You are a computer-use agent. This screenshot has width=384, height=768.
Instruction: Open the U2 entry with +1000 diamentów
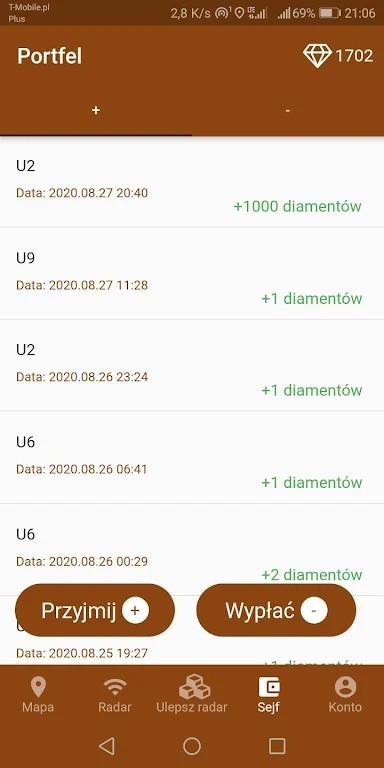(x=192, y=182)
